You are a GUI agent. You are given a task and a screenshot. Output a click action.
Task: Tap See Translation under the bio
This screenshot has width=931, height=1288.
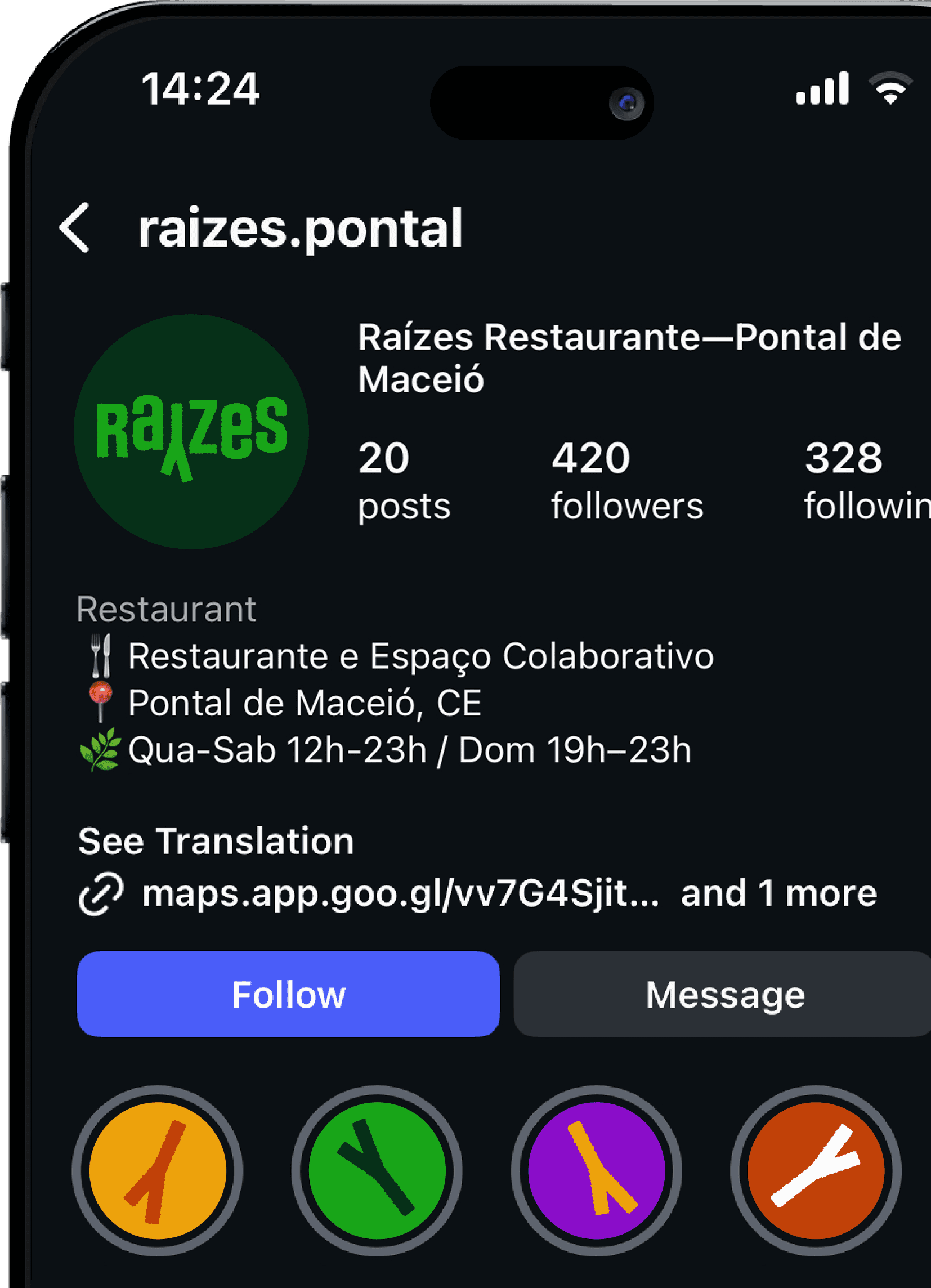(216, 841)
